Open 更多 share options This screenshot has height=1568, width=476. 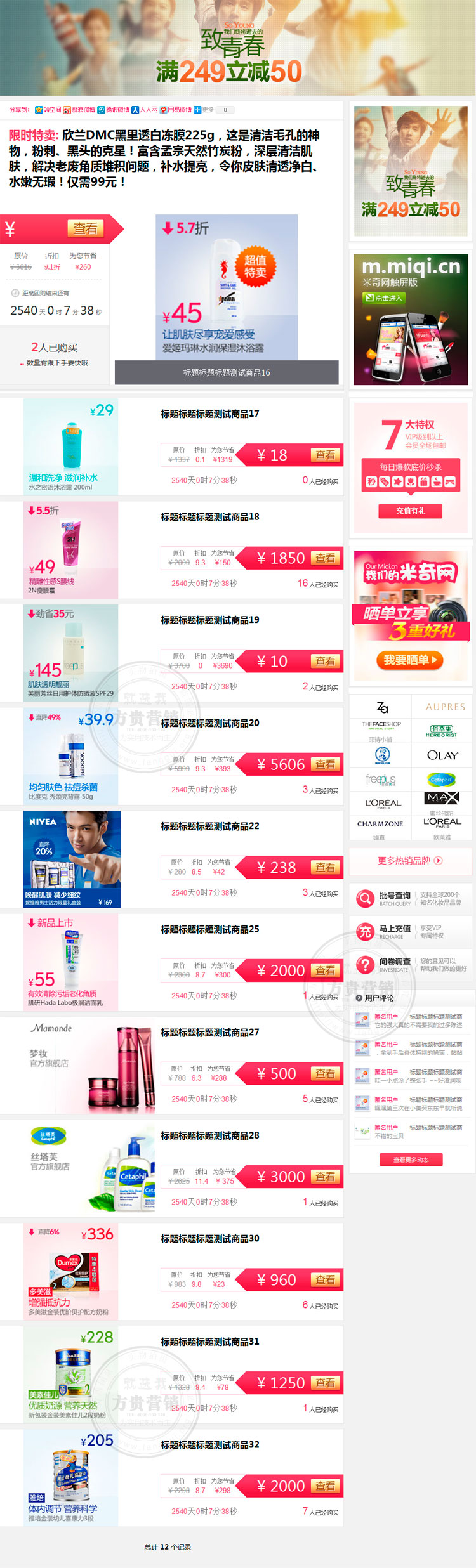[204, 110]
